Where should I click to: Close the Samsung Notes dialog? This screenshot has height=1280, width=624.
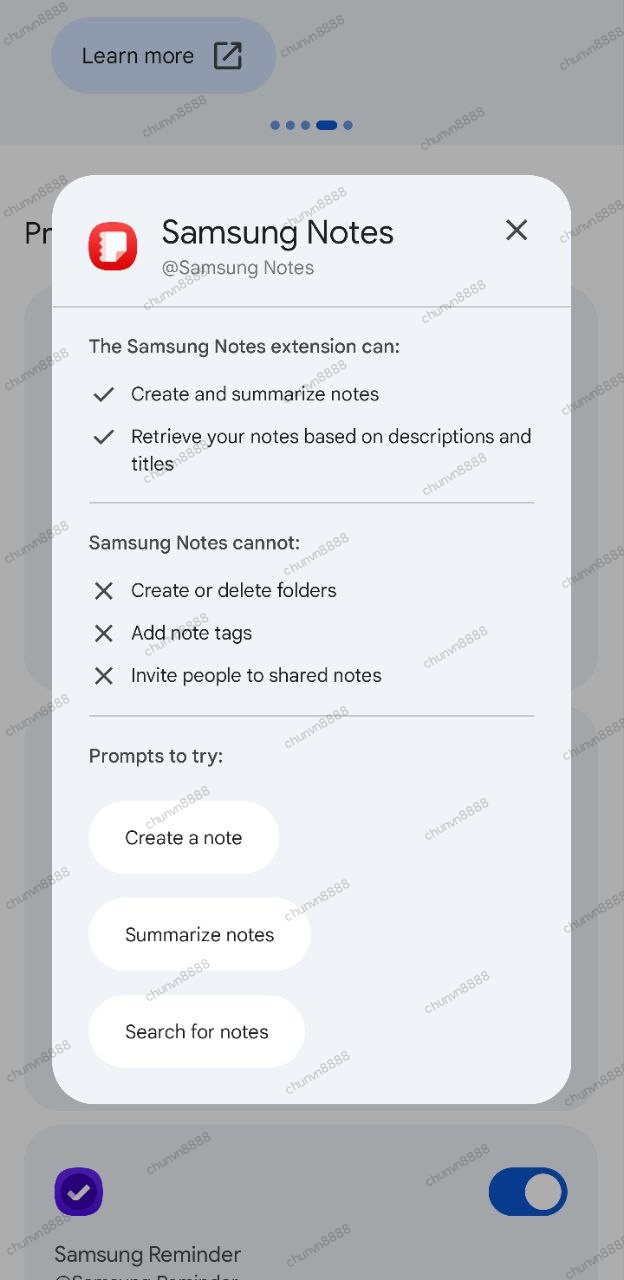tap(516, 230)
